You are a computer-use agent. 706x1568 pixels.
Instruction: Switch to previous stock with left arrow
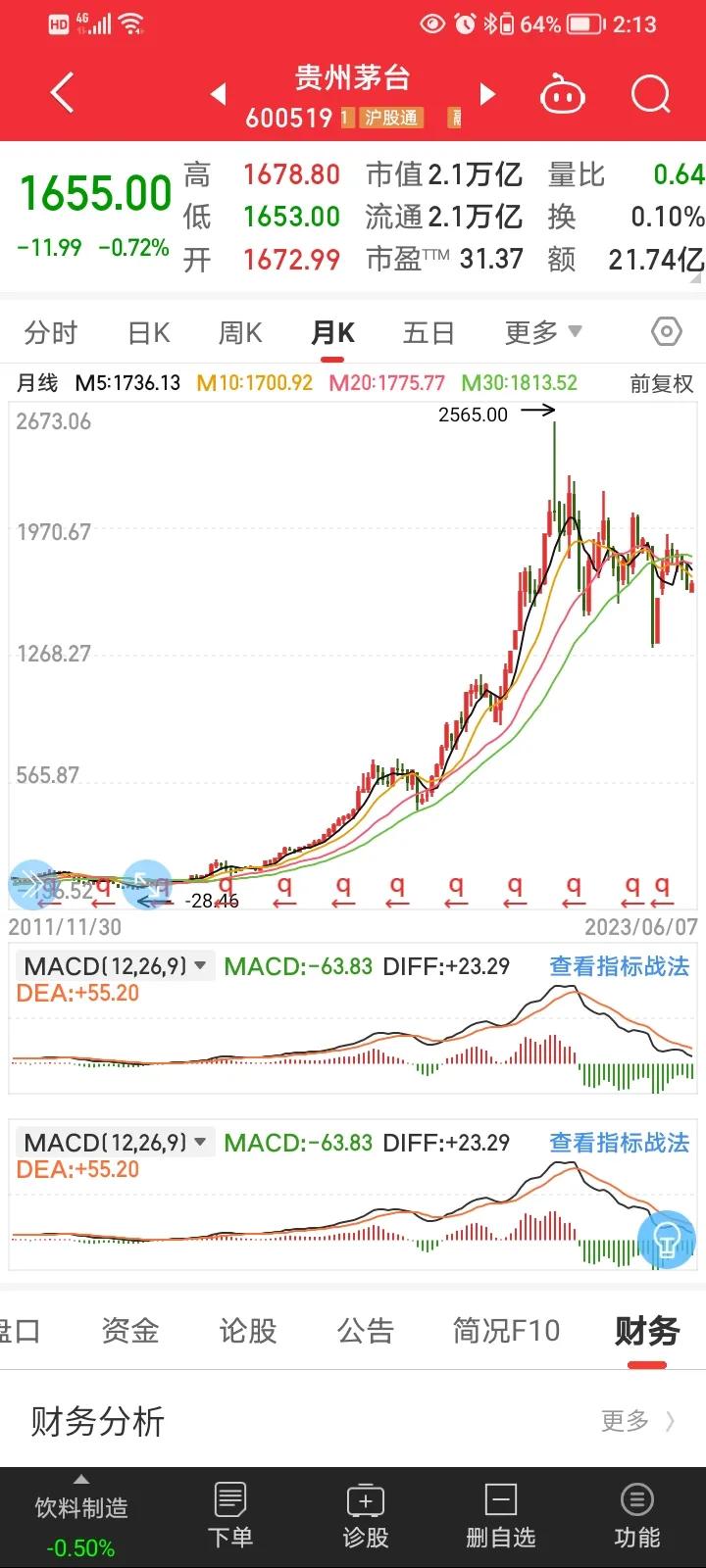218,93
